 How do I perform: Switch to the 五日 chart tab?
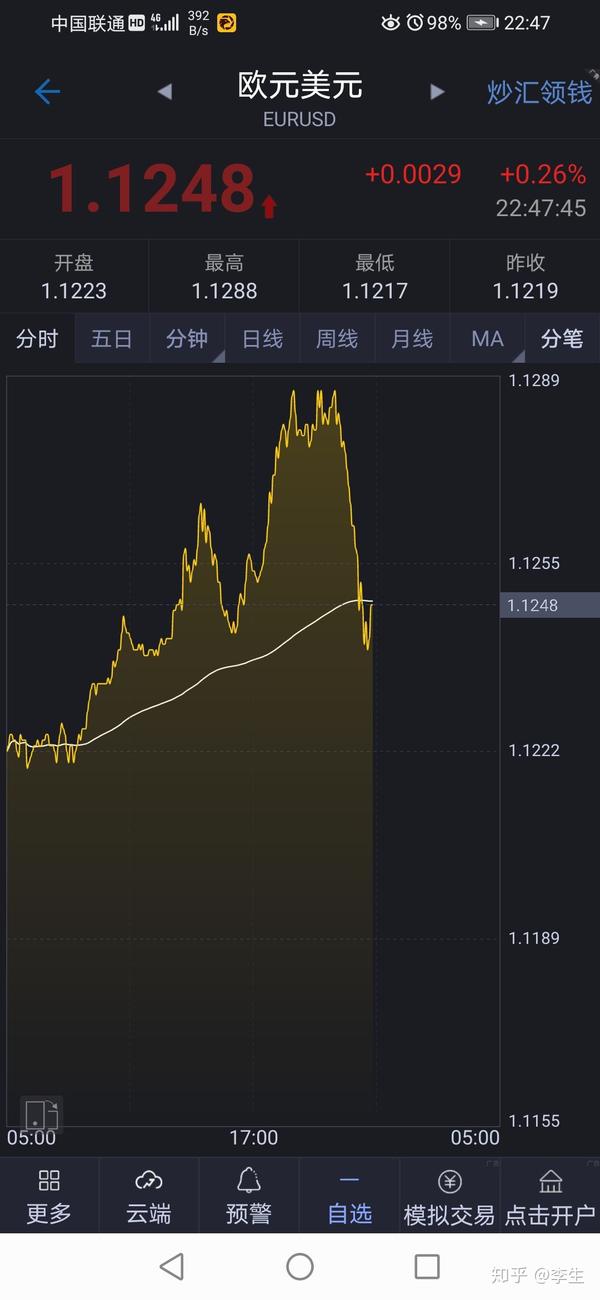(112, 339)
